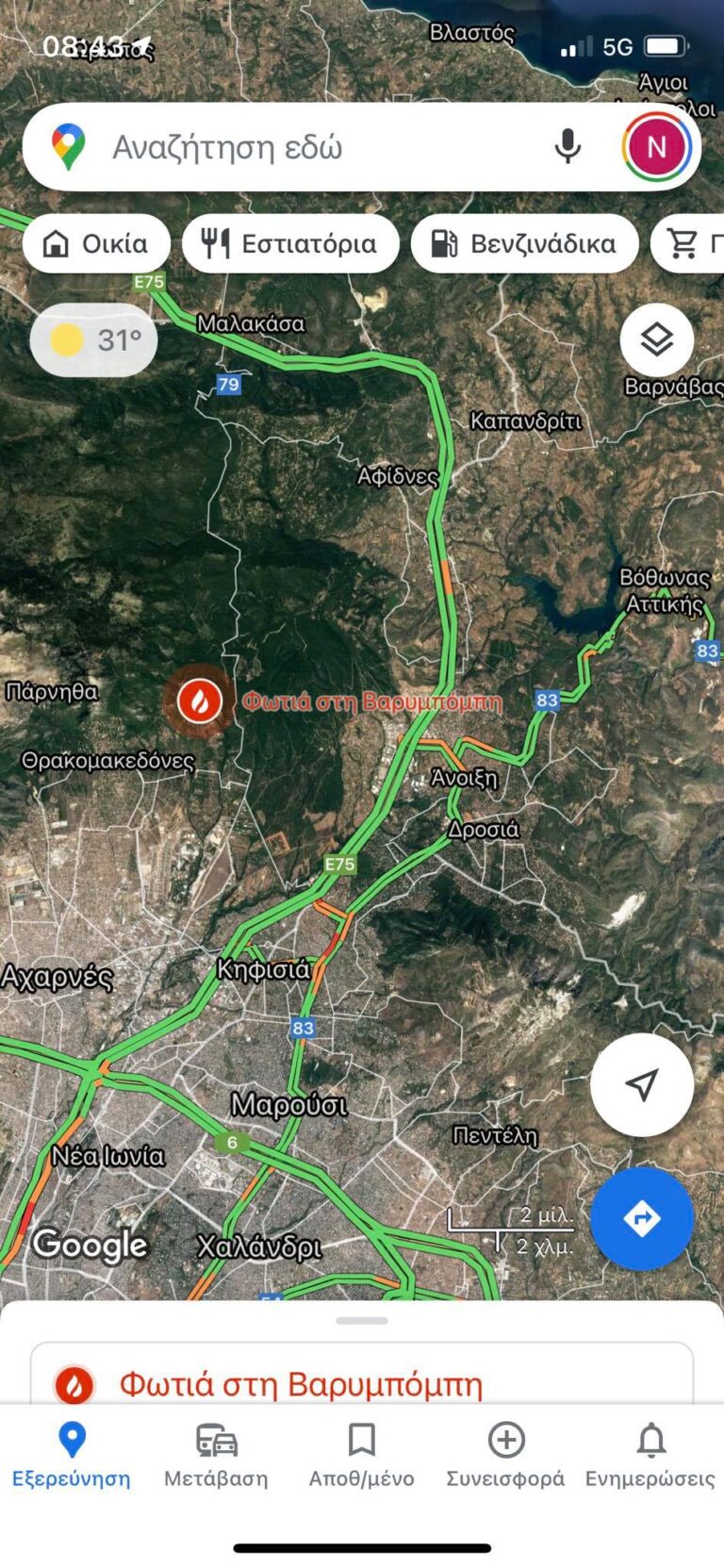Tap the fire marker at Βαρυμπόμπη
724x1568 pixels.
pyautogui.click(x=199, y=701)
